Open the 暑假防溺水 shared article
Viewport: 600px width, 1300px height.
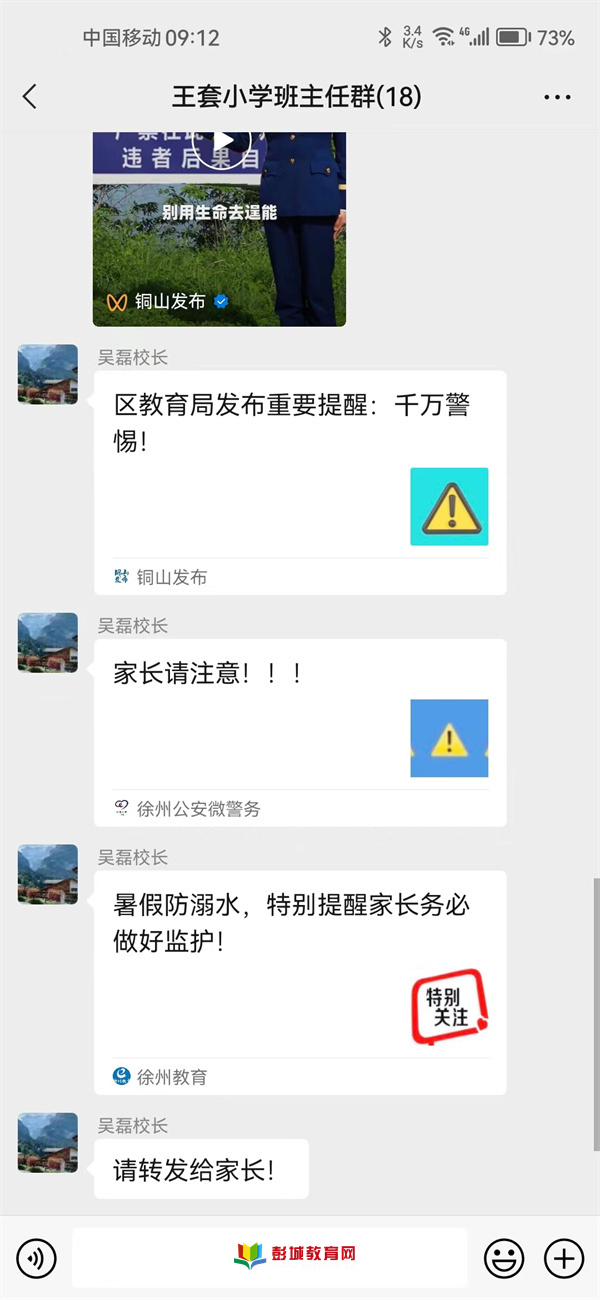[300, 982]
